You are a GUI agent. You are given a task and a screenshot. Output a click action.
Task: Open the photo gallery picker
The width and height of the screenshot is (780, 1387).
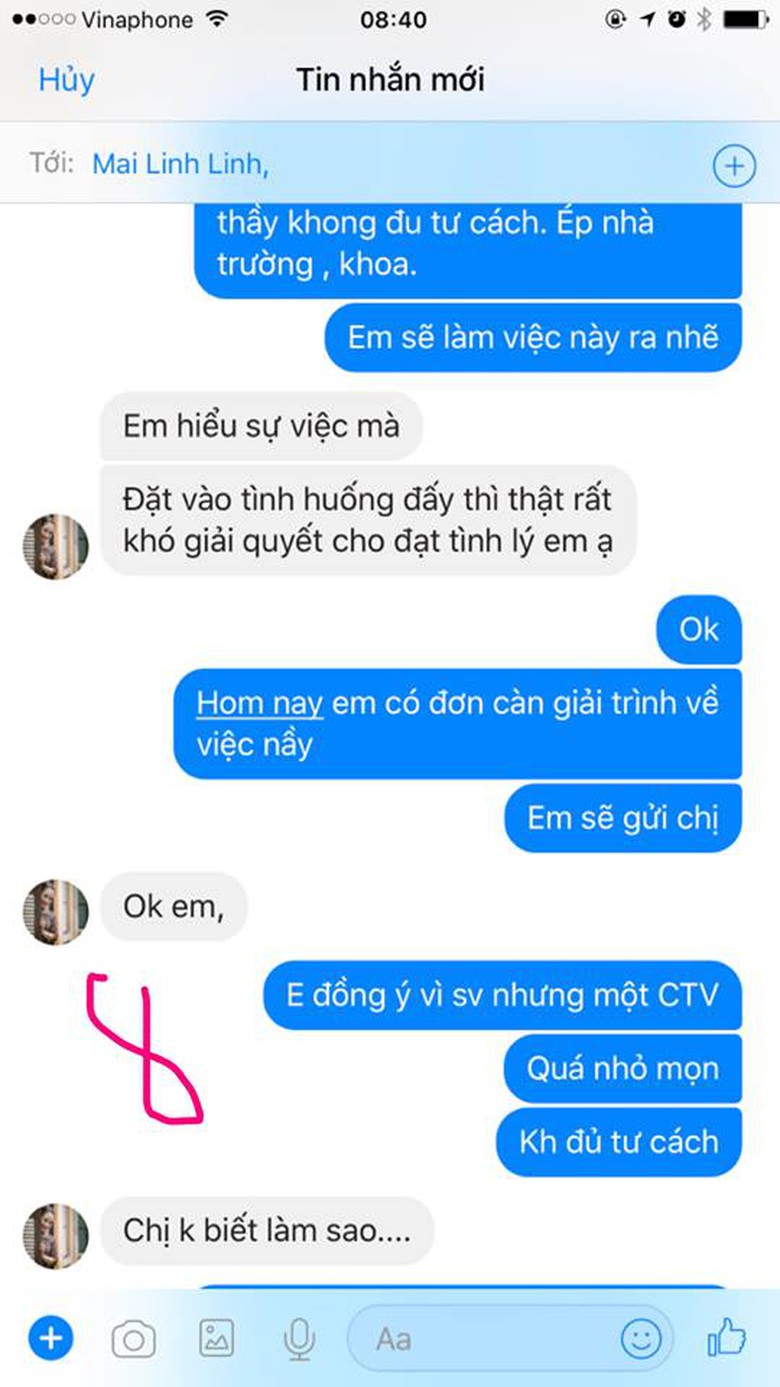pos(216,1338)
